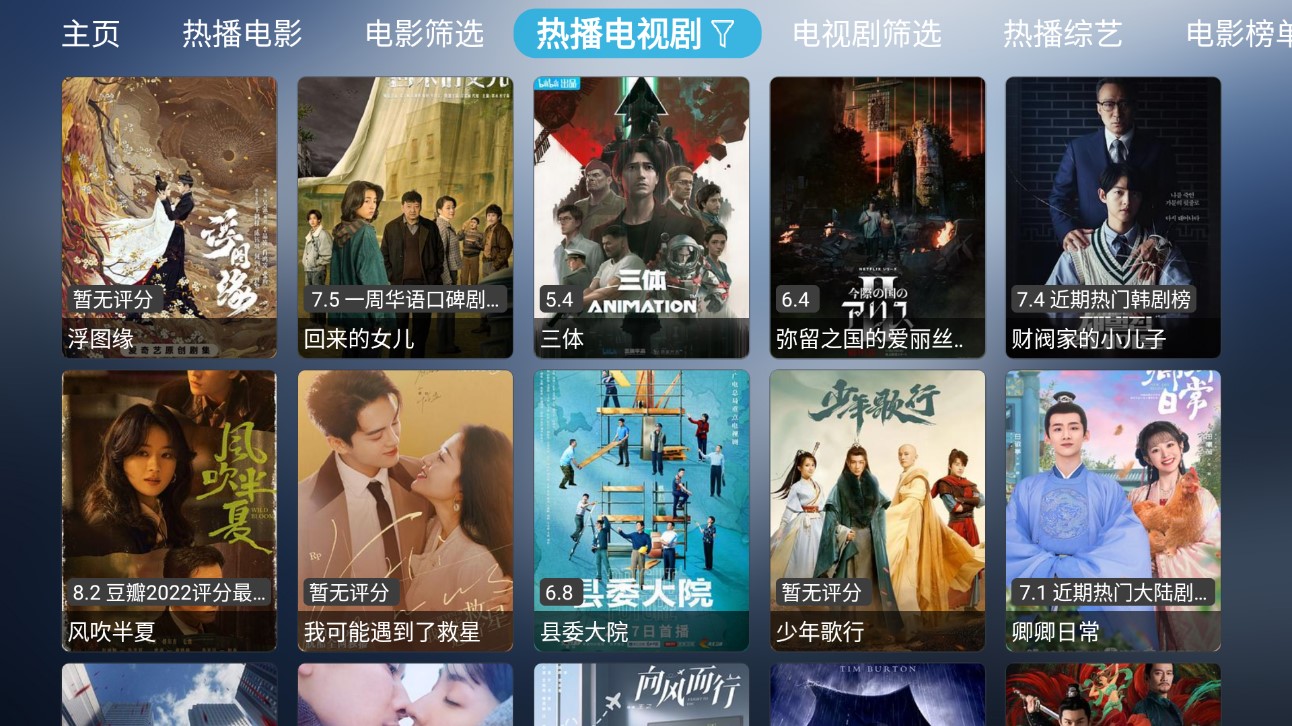Open 财阀家的小儿子
The height and width of the screenshot is (726, 1292).
(1113, 217)
